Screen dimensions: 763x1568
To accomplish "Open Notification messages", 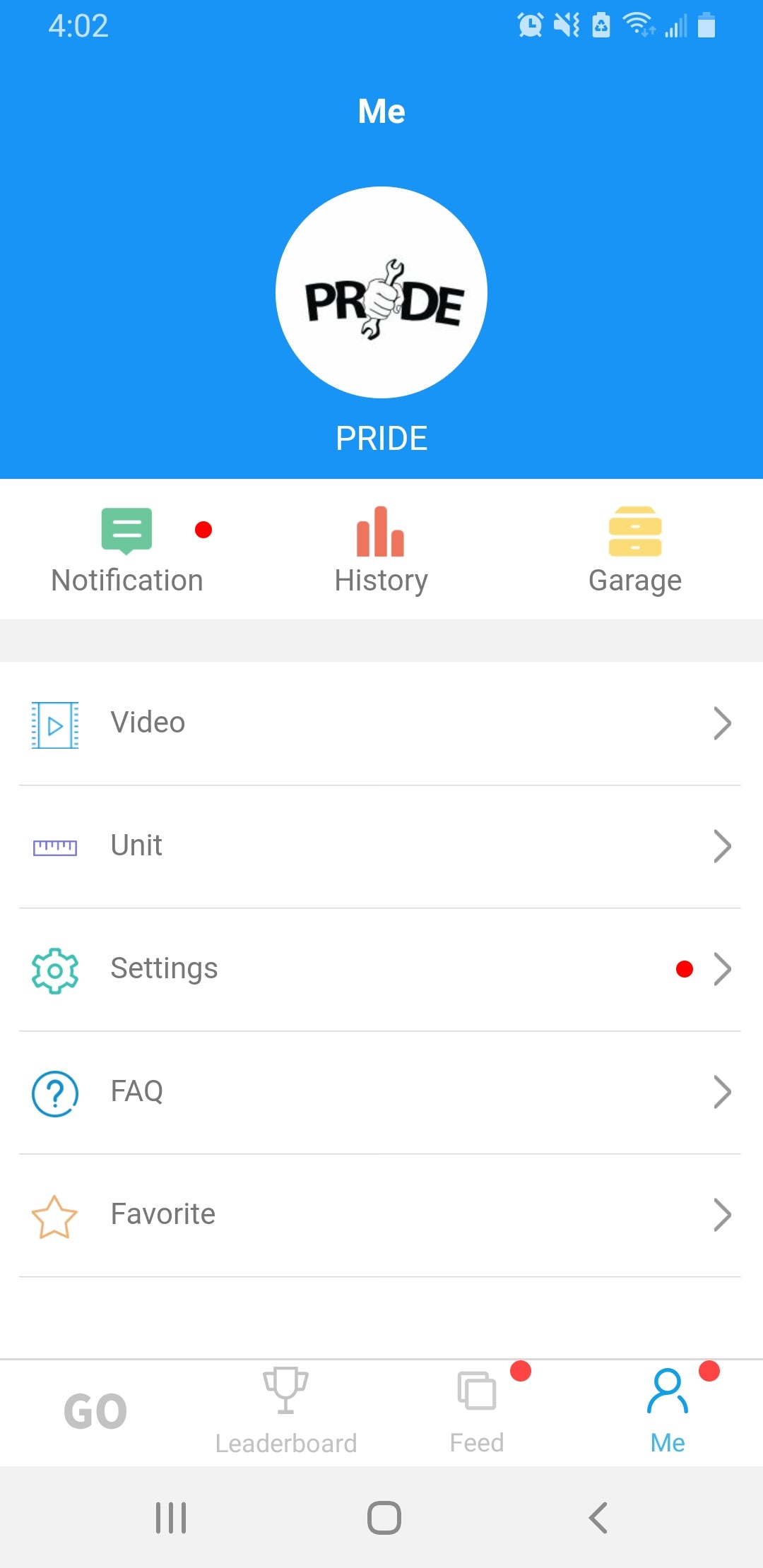I will click(127, 551).
